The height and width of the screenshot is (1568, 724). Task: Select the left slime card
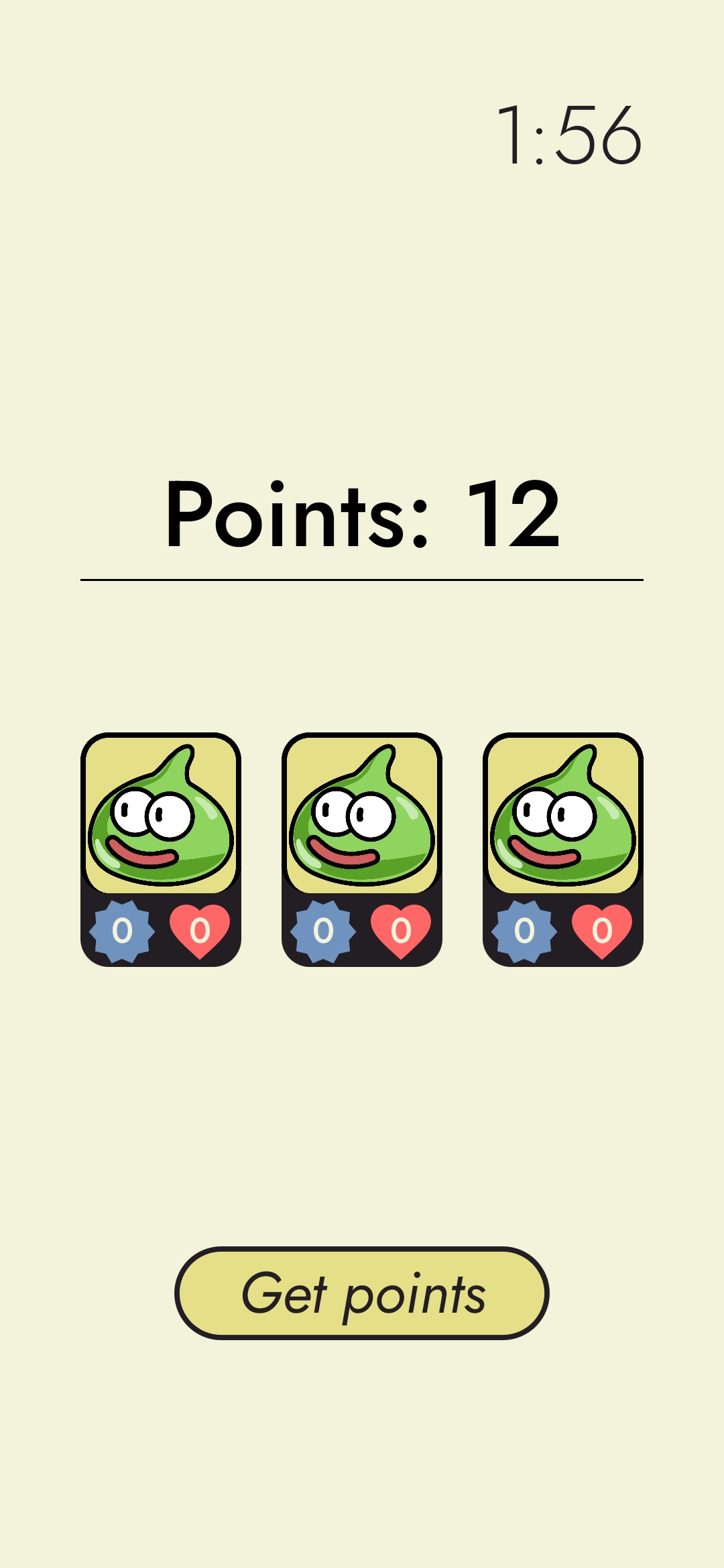click(x=161, y=848)
